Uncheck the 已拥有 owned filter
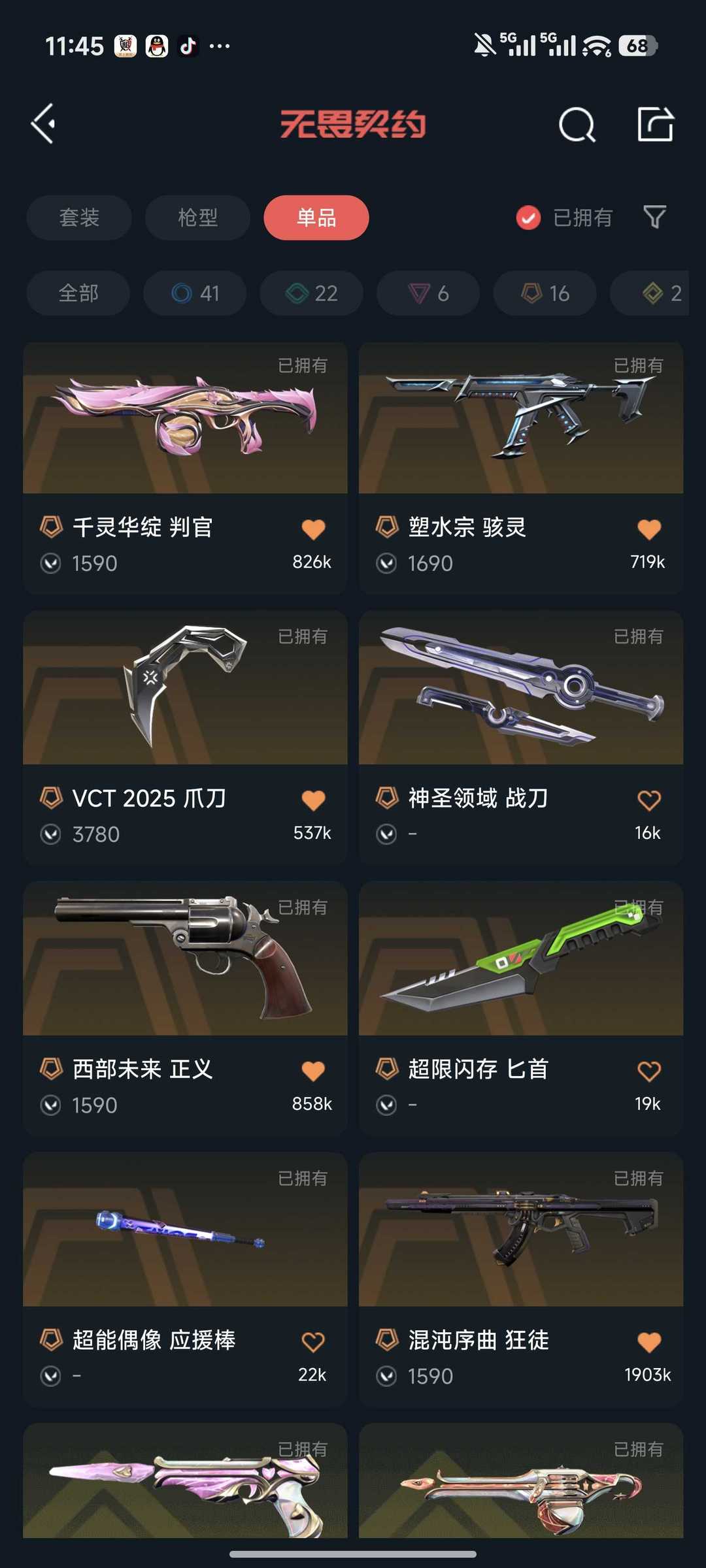The height and width of the screenshot is (1568, 706). (x=528, y=218)
